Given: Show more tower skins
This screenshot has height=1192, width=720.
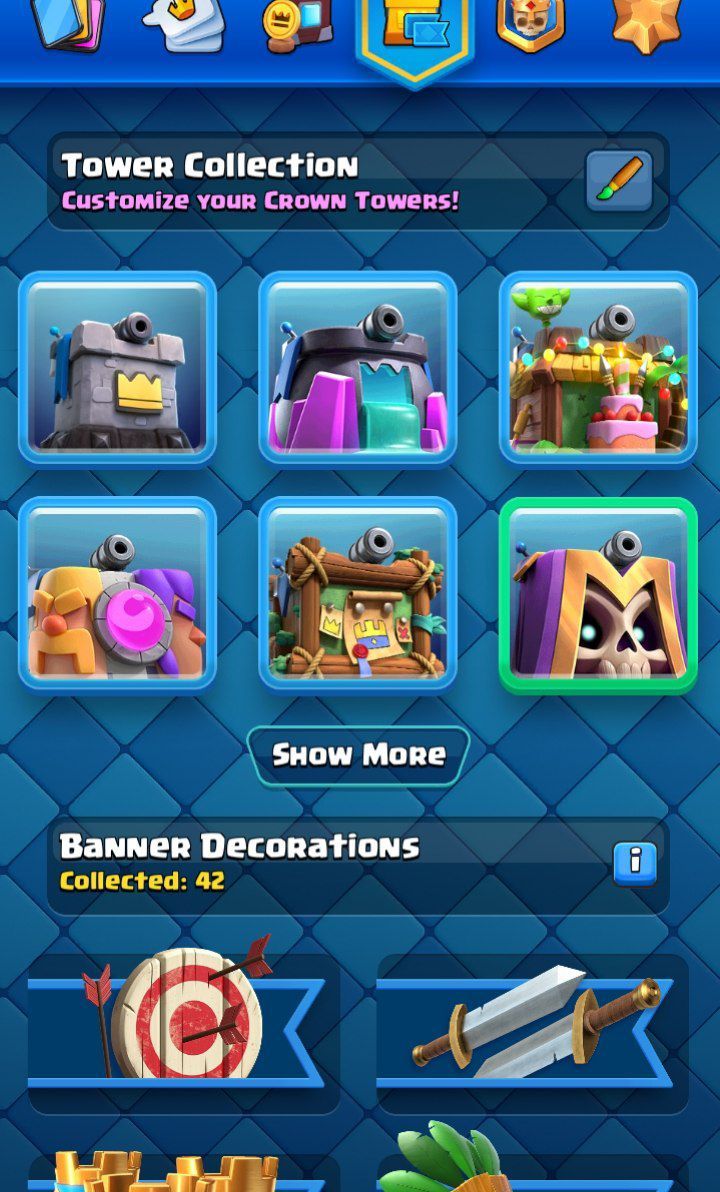Looking at the screenshot, I should point(358,755).
